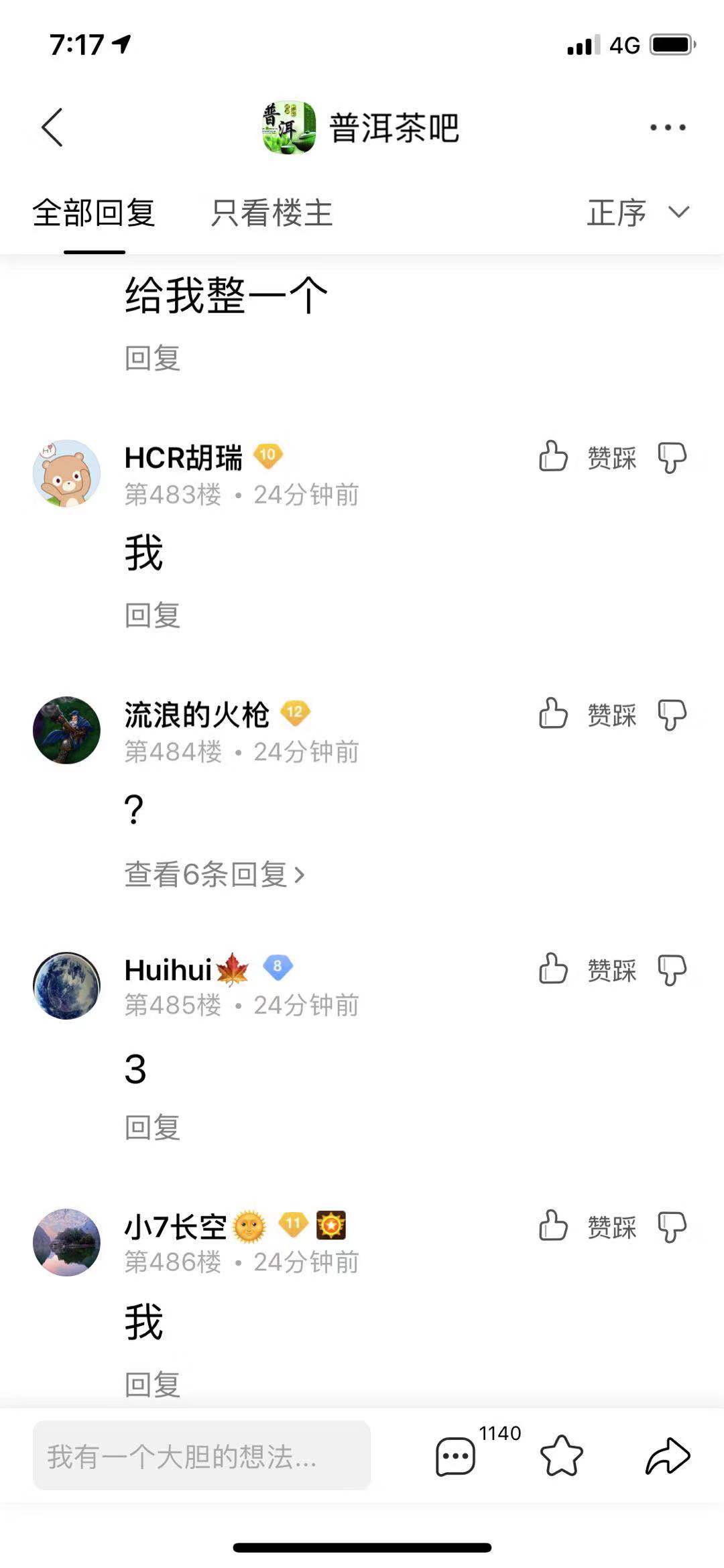Favorite this thread with the star icon

561,1455
